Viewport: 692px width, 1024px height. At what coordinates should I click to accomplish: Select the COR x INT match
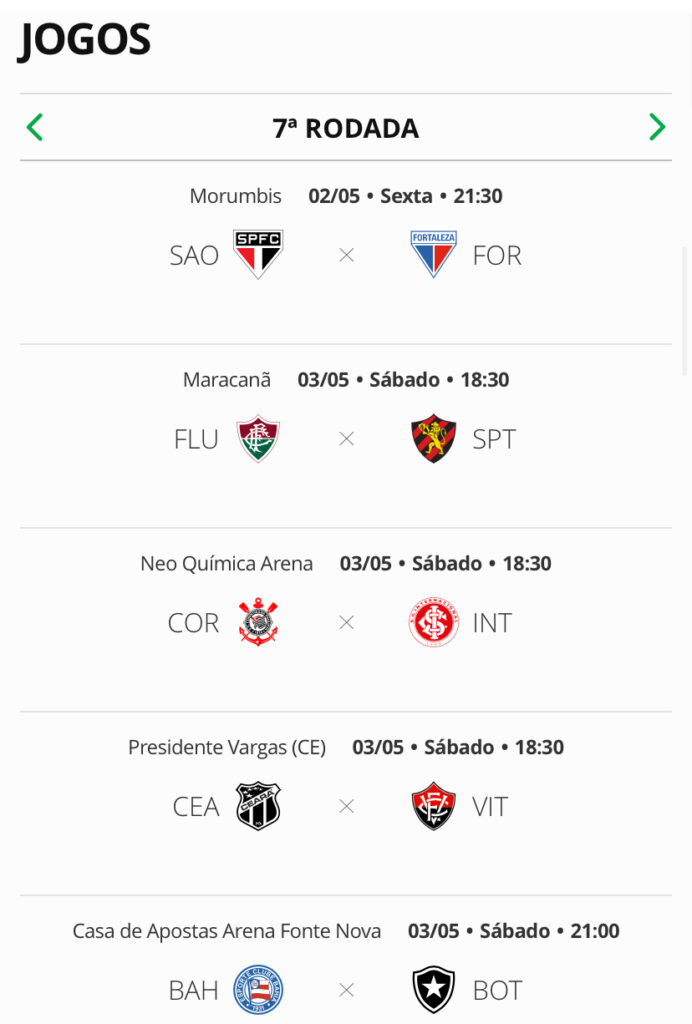[x=346, y=622]
